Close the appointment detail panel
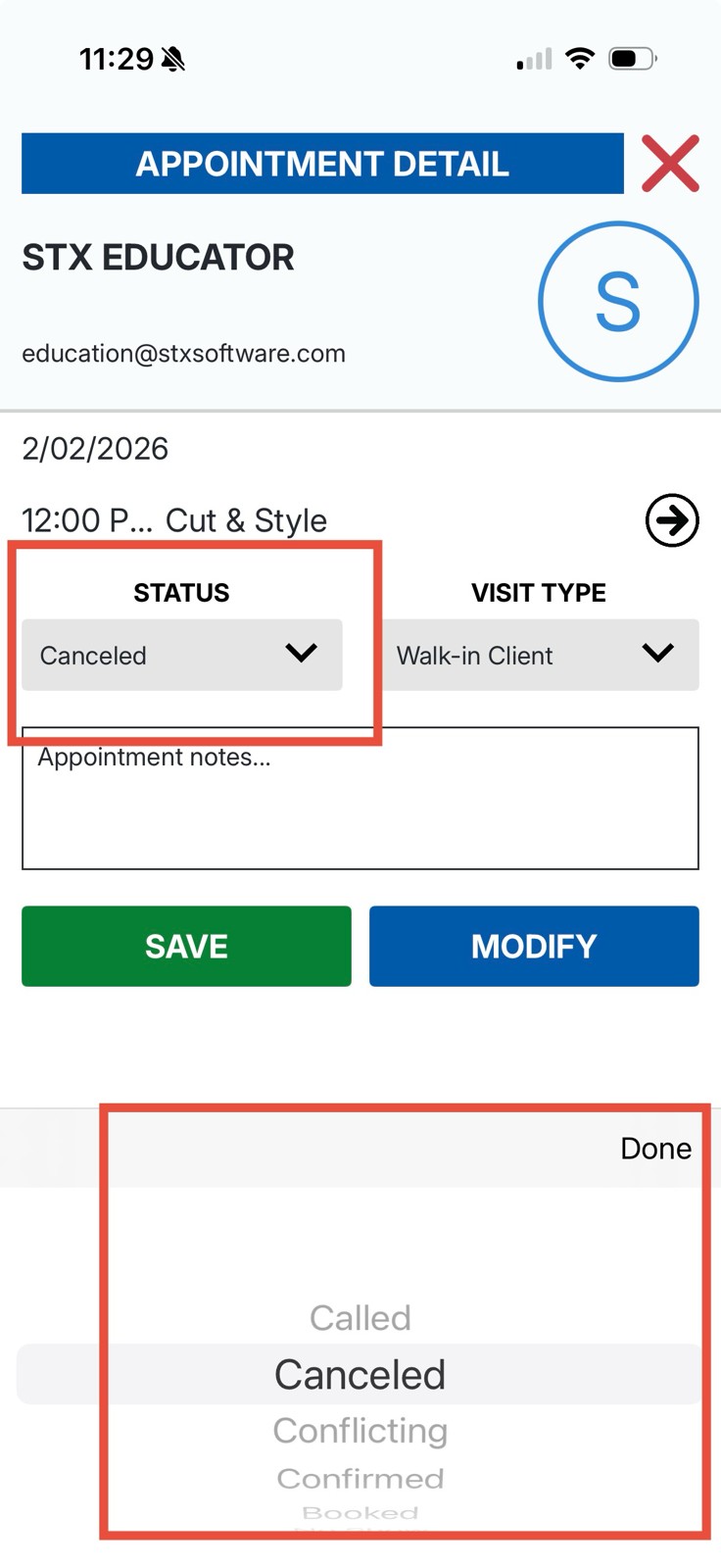Screen dimensions: 721x1568 coord(670,164)
